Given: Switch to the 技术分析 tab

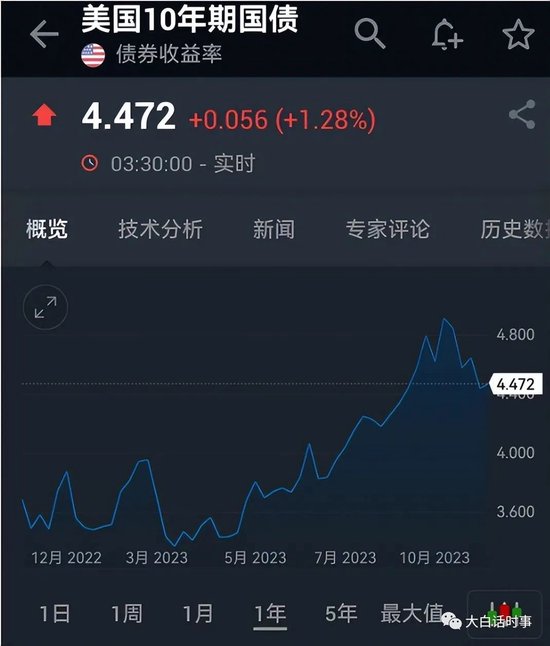Looking at the screenshot, I should 160,229.
